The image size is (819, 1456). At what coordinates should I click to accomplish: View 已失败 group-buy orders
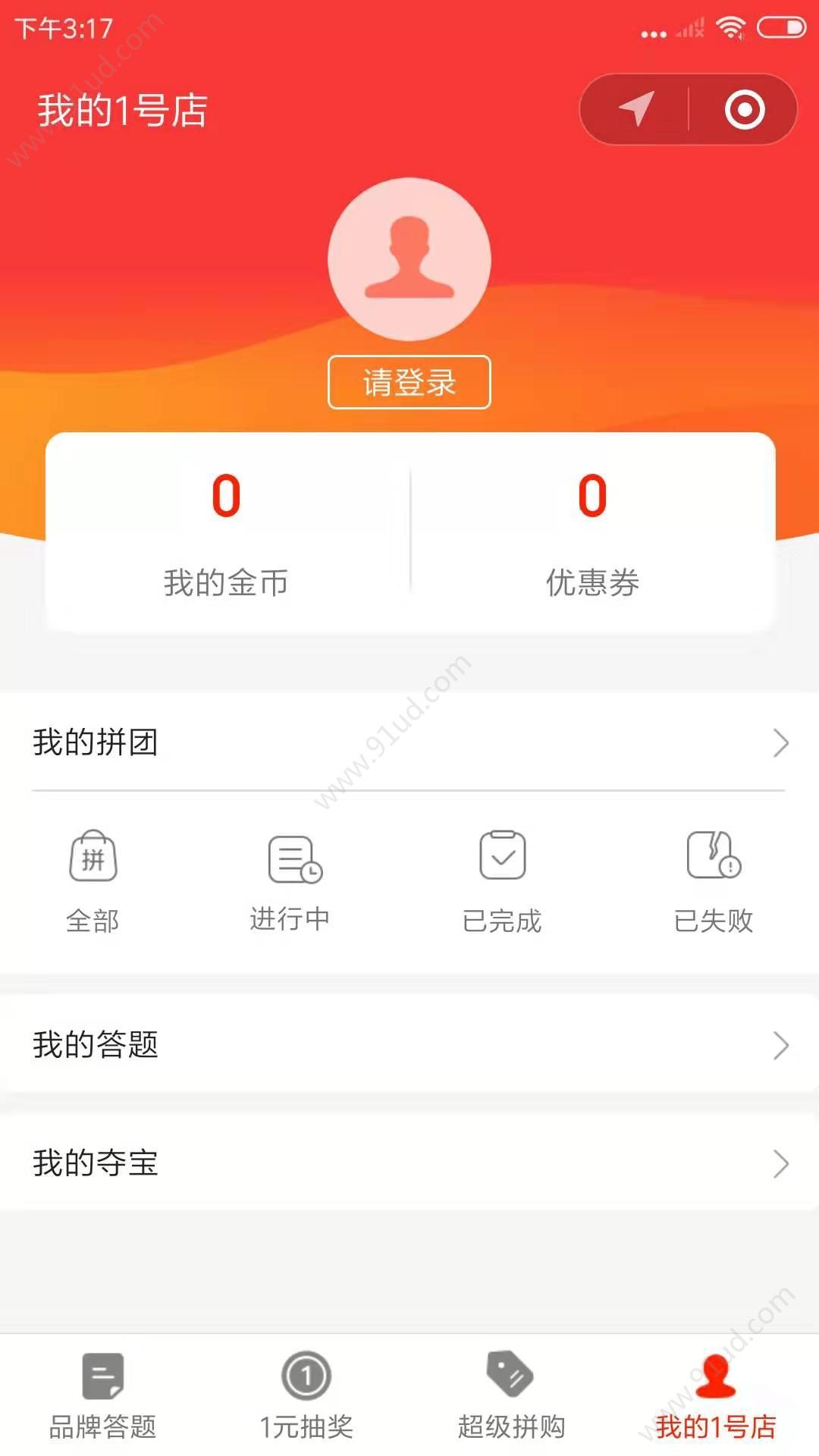[x=713, y=881]
